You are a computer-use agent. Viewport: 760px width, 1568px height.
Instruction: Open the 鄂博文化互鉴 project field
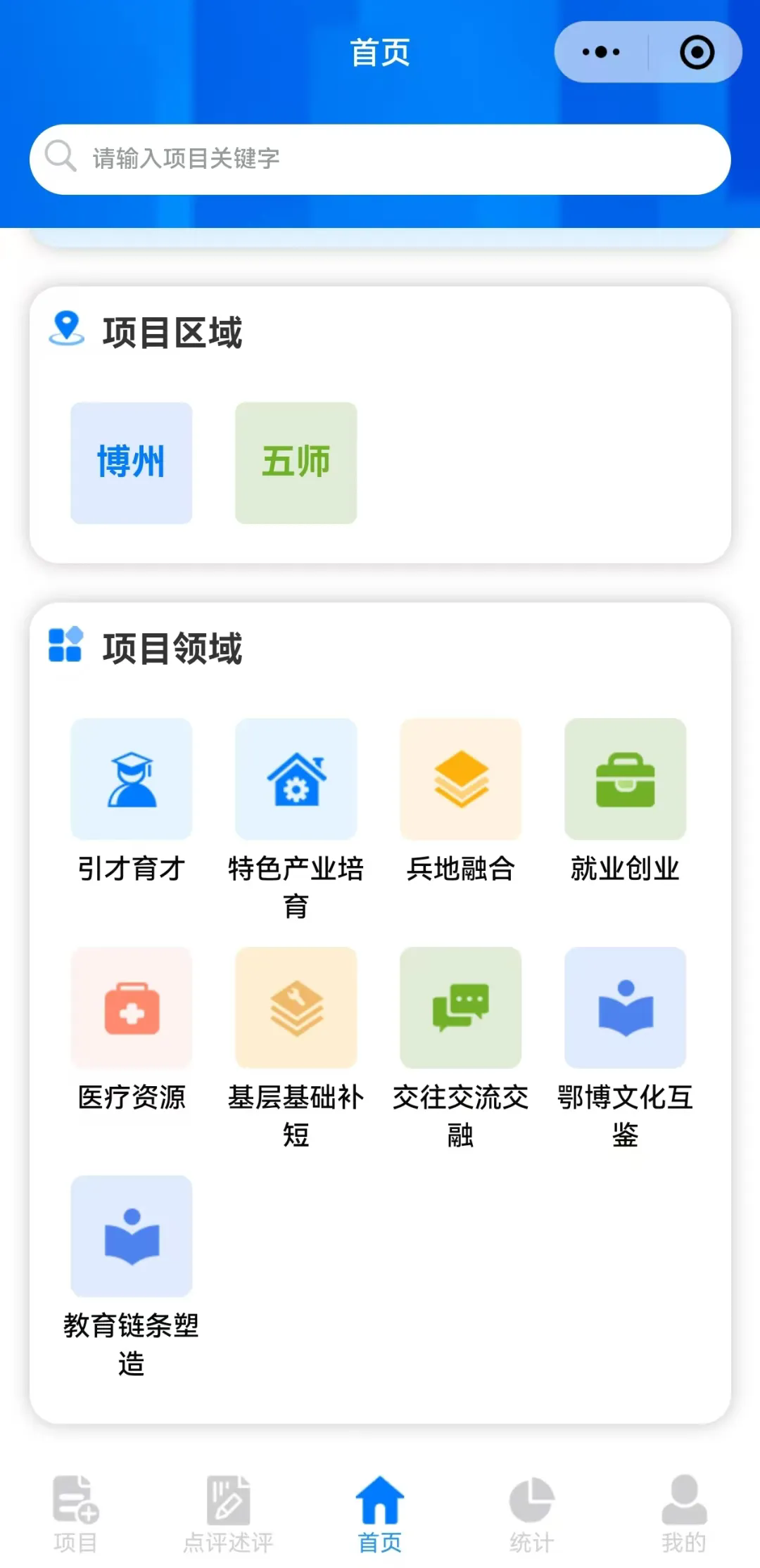point(625,1008)
